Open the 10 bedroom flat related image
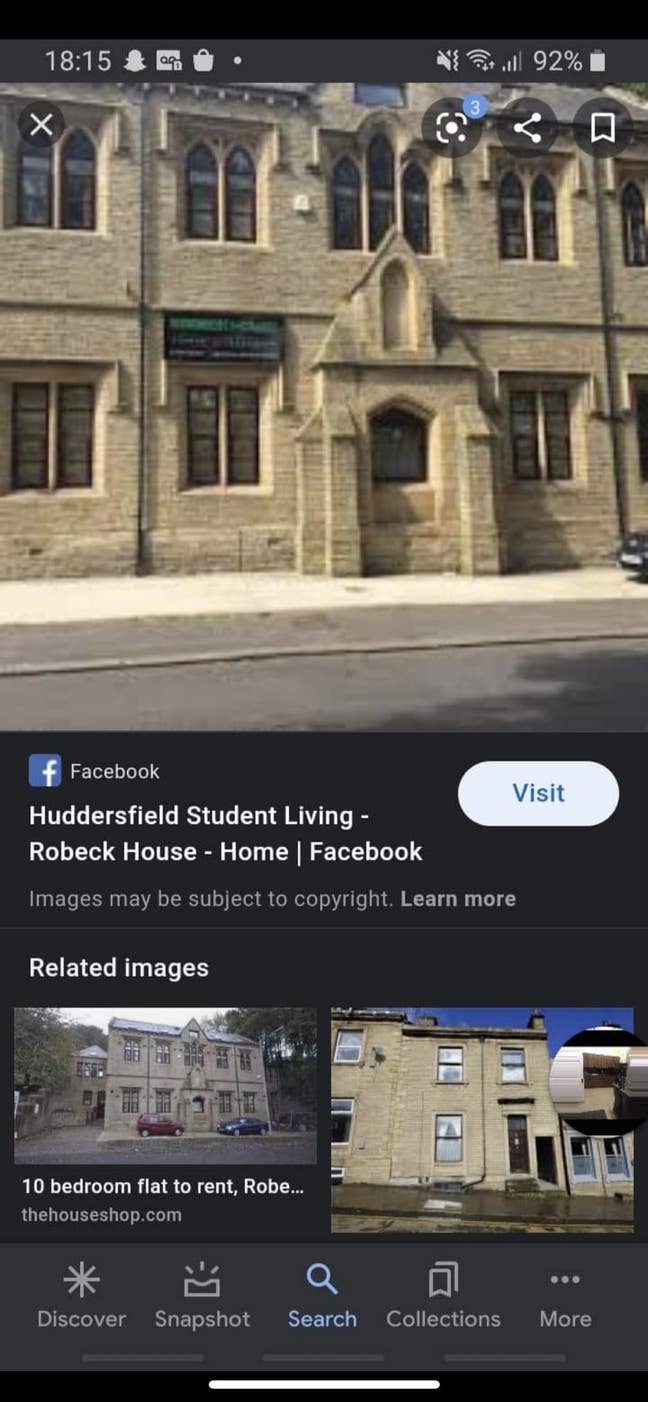This screenshot has width=648, height=1402. (x=165, y=1086)
